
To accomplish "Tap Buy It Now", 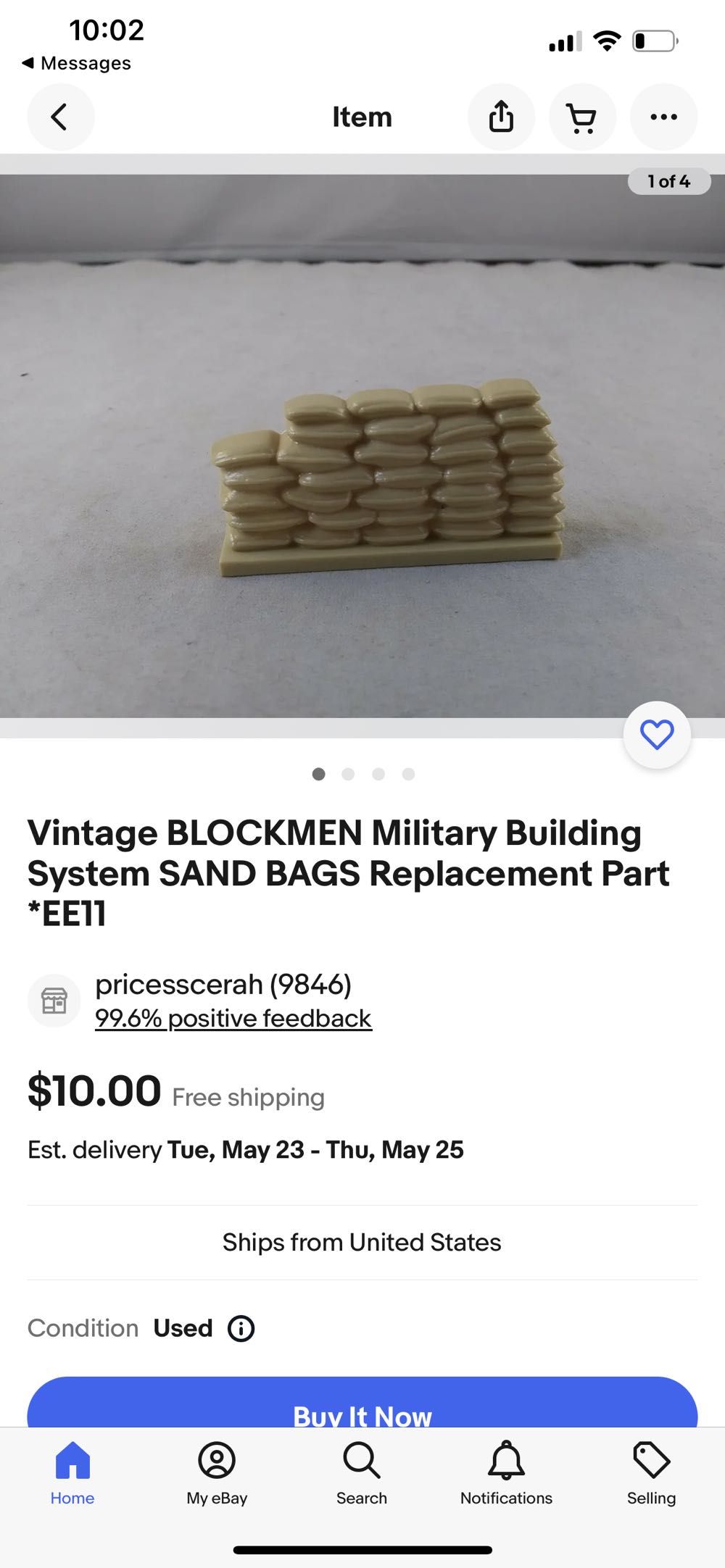I will point(362,1413).
